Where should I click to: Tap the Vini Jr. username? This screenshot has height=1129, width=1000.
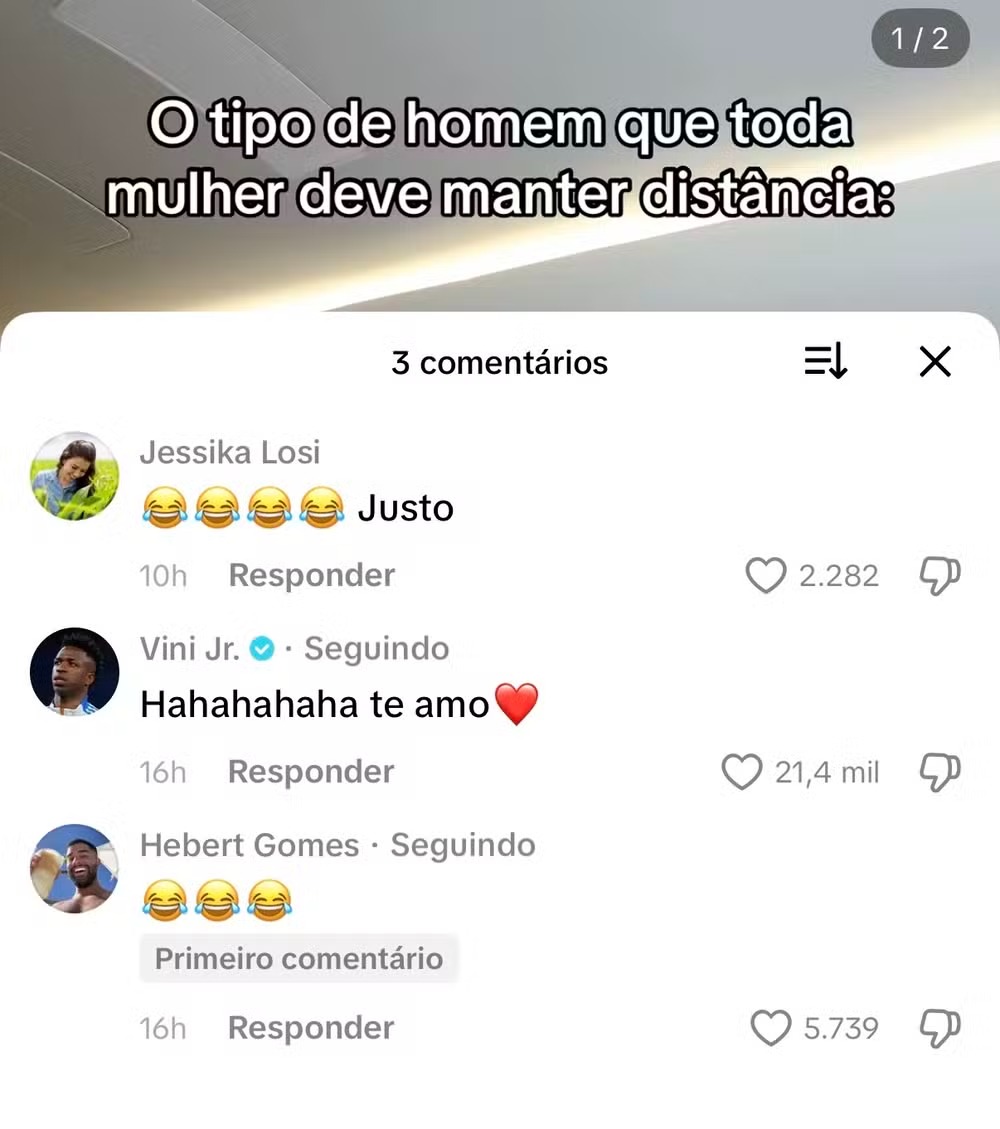[190, 649]
